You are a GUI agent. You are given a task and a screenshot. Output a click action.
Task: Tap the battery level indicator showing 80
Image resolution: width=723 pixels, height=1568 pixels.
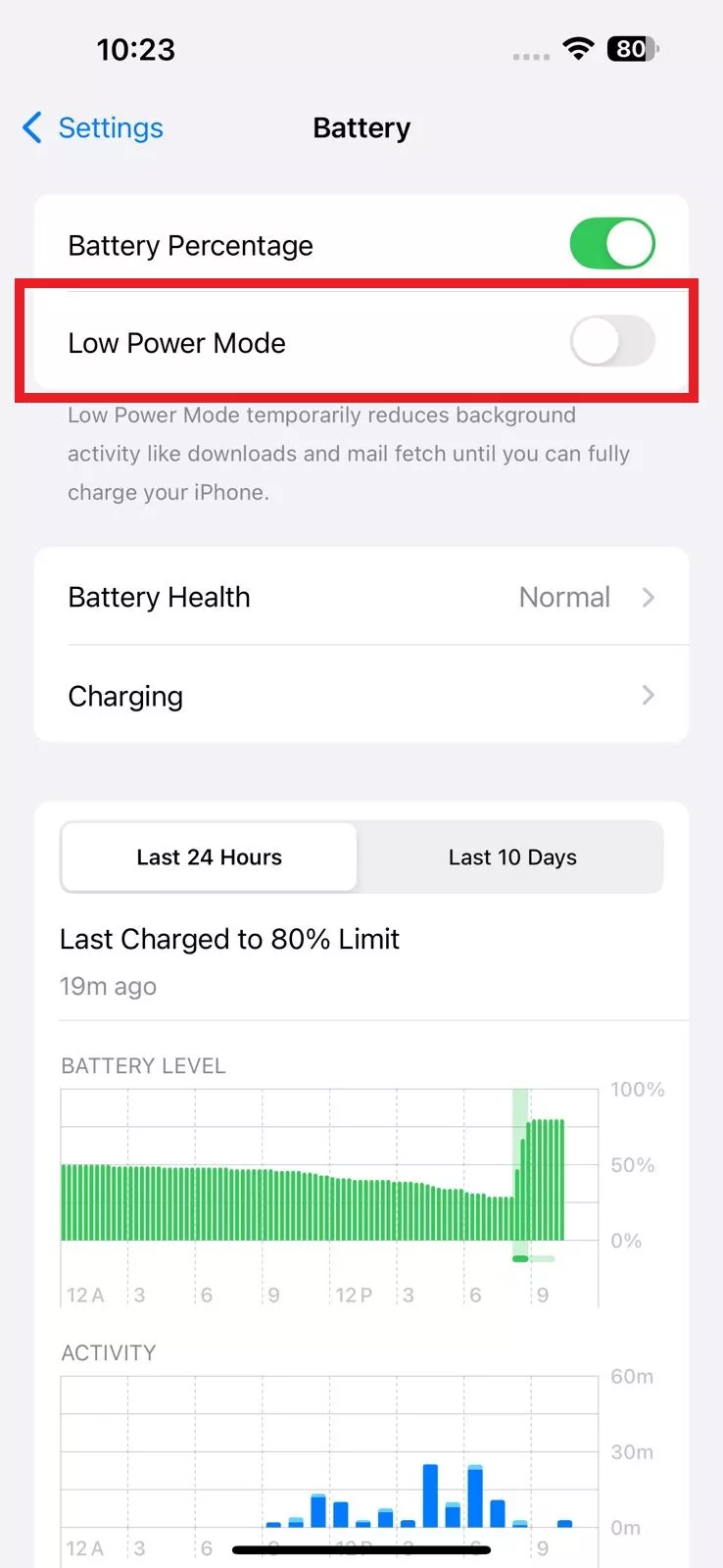[632, 49]
